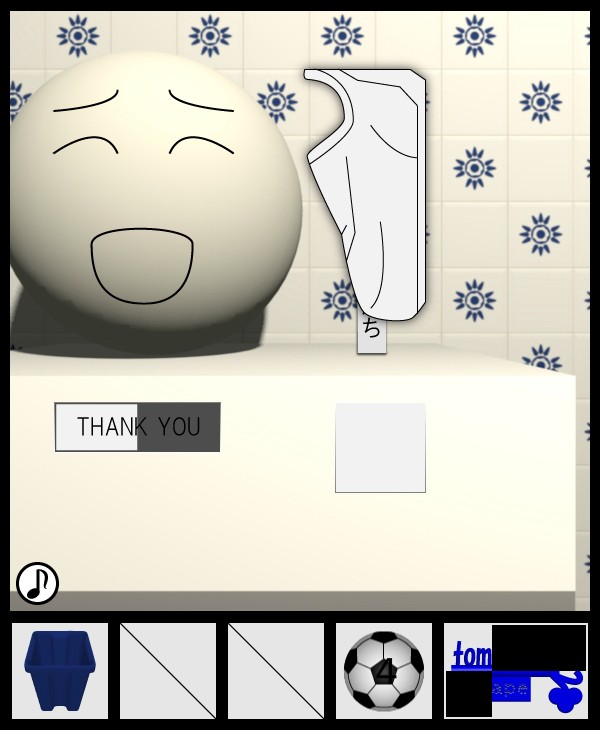Image resolution: width=600 pixels, height=730 pixels.
Task: Toggle the music note sound icon
Action: [37, 583]
